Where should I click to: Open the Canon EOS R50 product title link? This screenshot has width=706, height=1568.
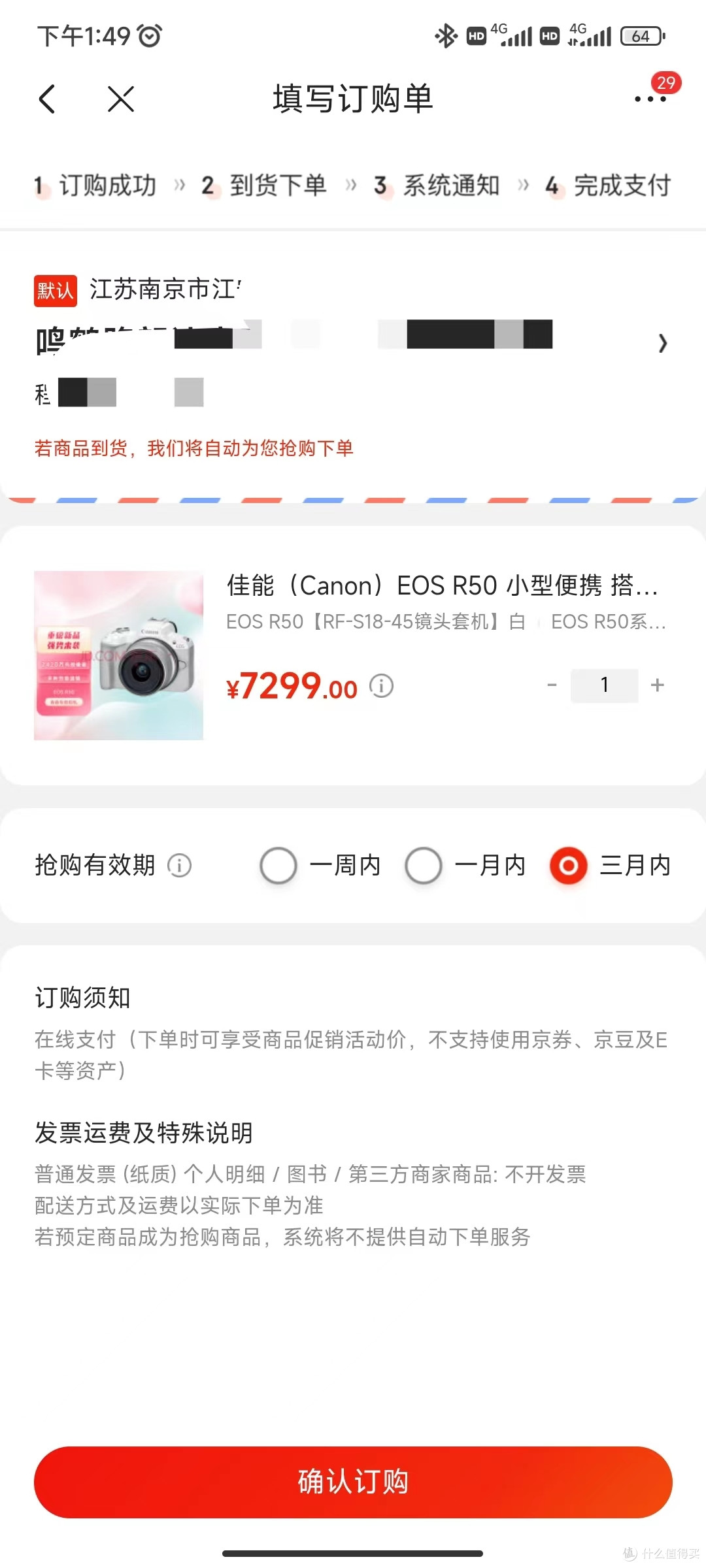click(445, 587)
